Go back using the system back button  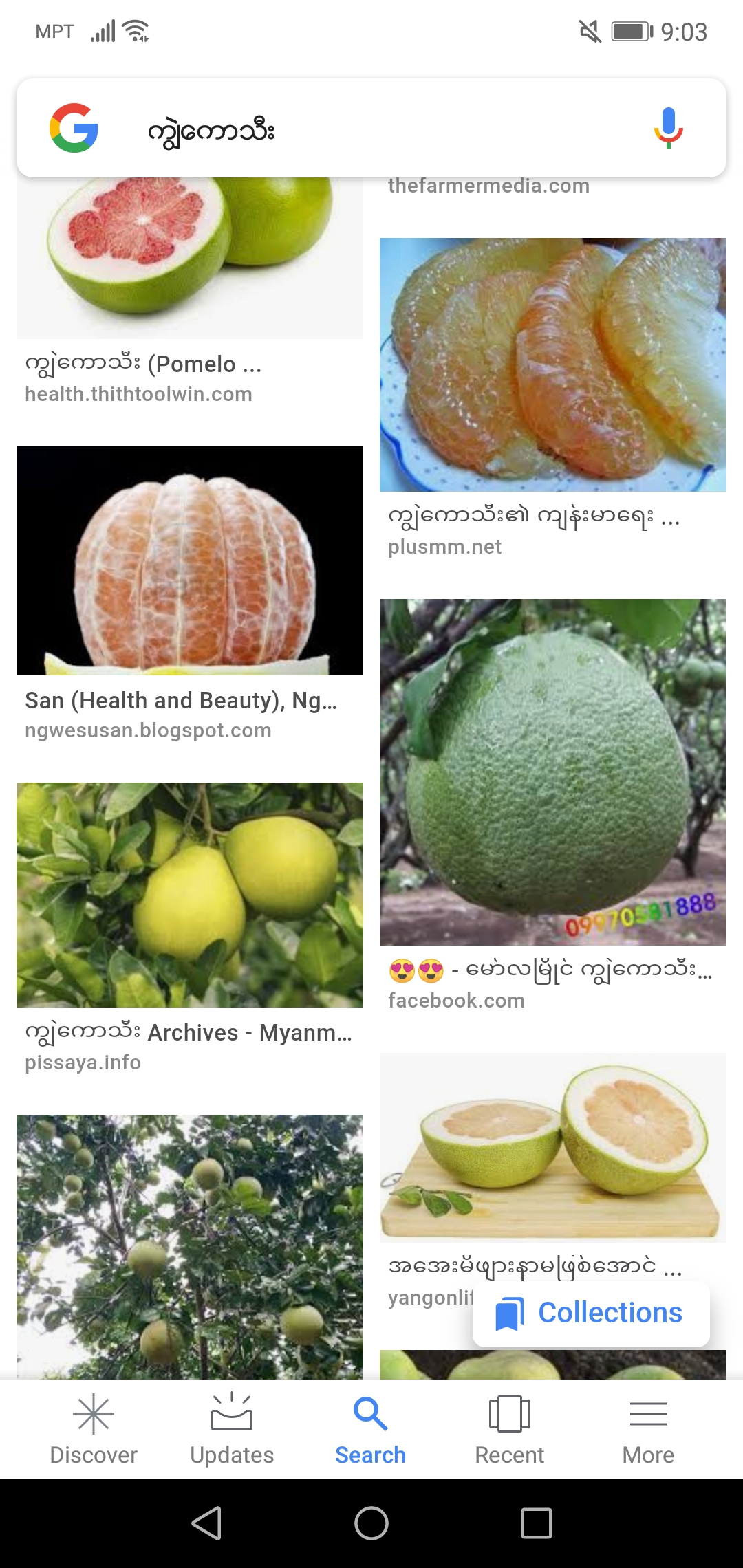206,1523
